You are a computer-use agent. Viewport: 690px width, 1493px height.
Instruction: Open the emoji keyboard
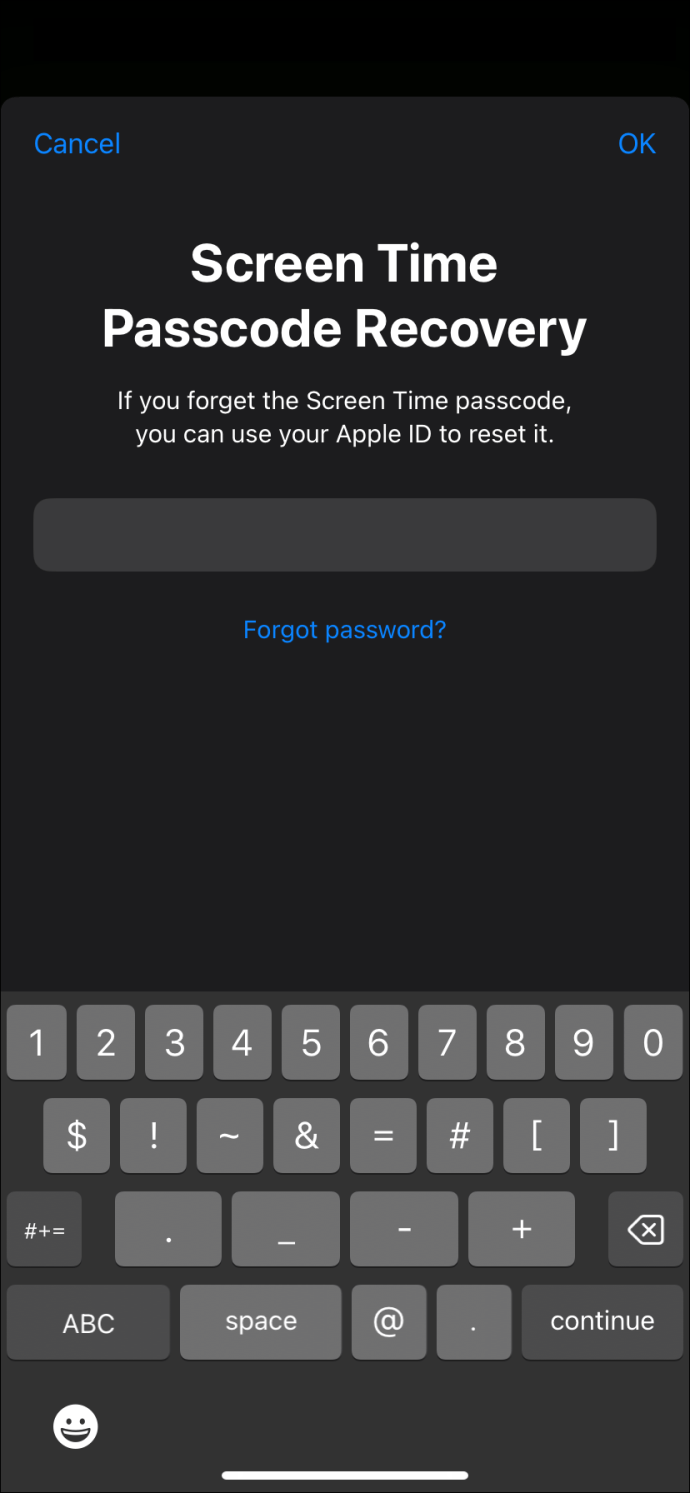[x=76, y=1426]
